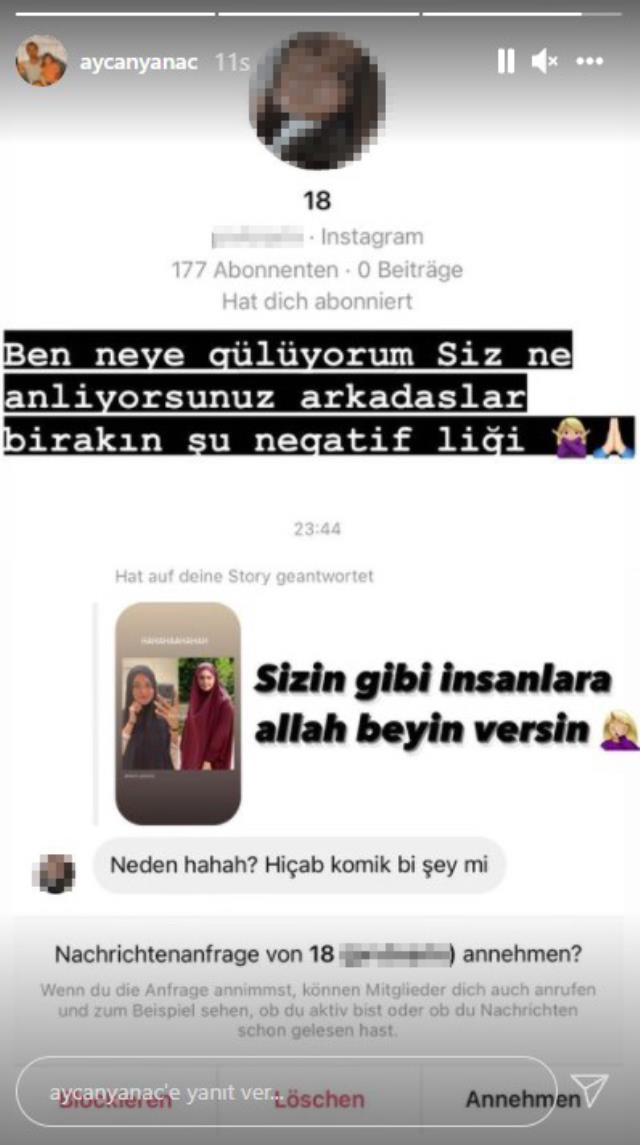Open the story overflow menu

coord(590,62)
